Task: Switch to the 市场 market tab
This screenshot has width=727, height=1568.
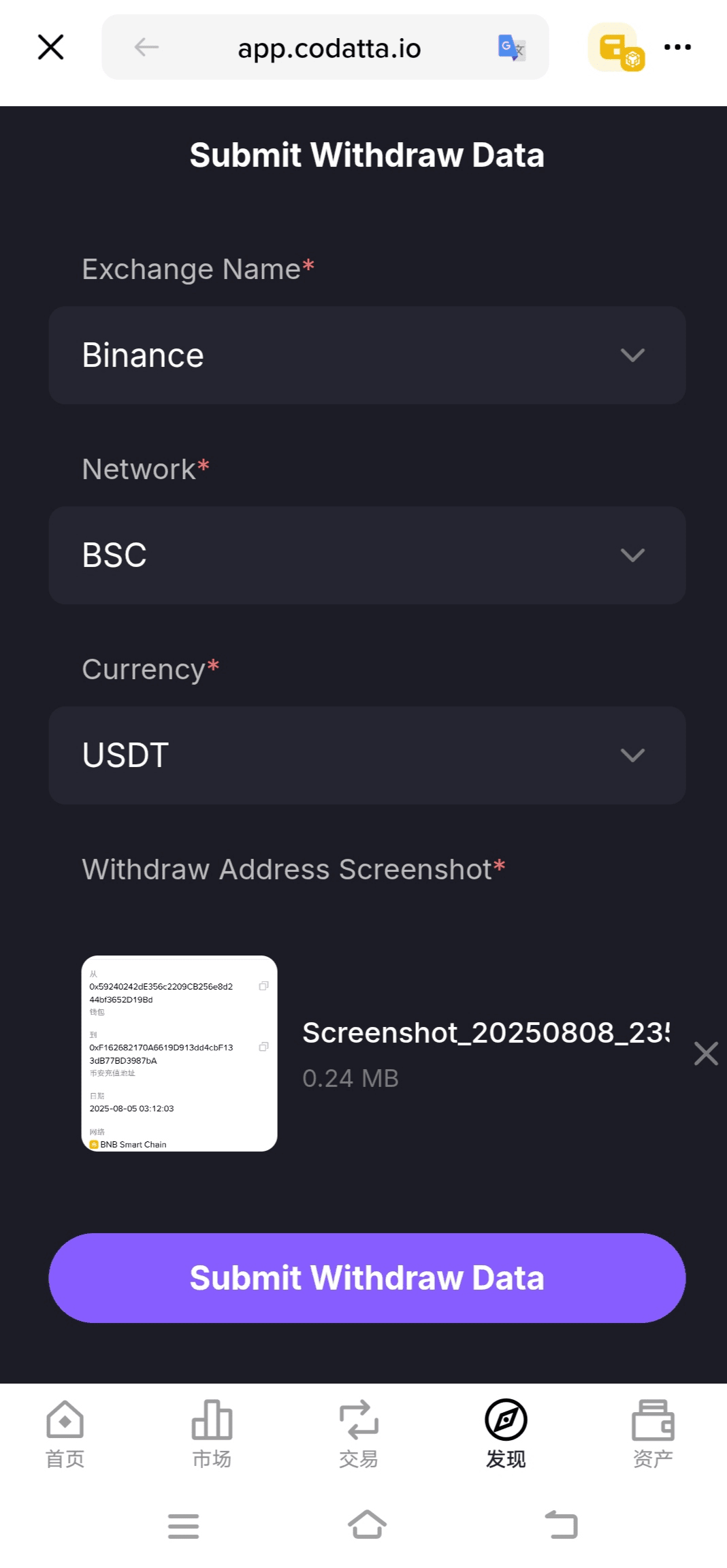Action: coord(212,1435)
